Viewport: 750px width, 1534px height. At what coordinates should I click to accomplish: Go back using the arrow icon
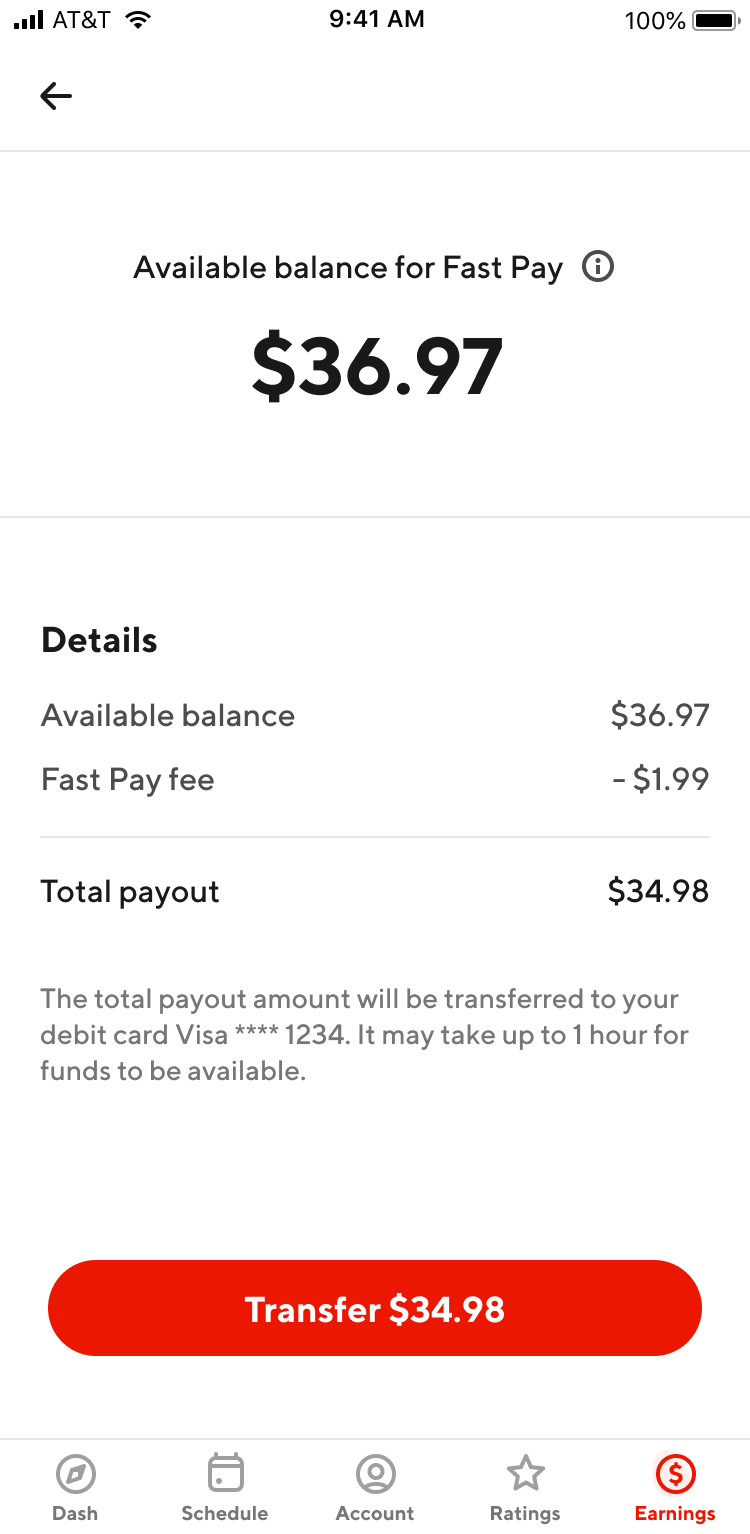[x=56, y=96]
